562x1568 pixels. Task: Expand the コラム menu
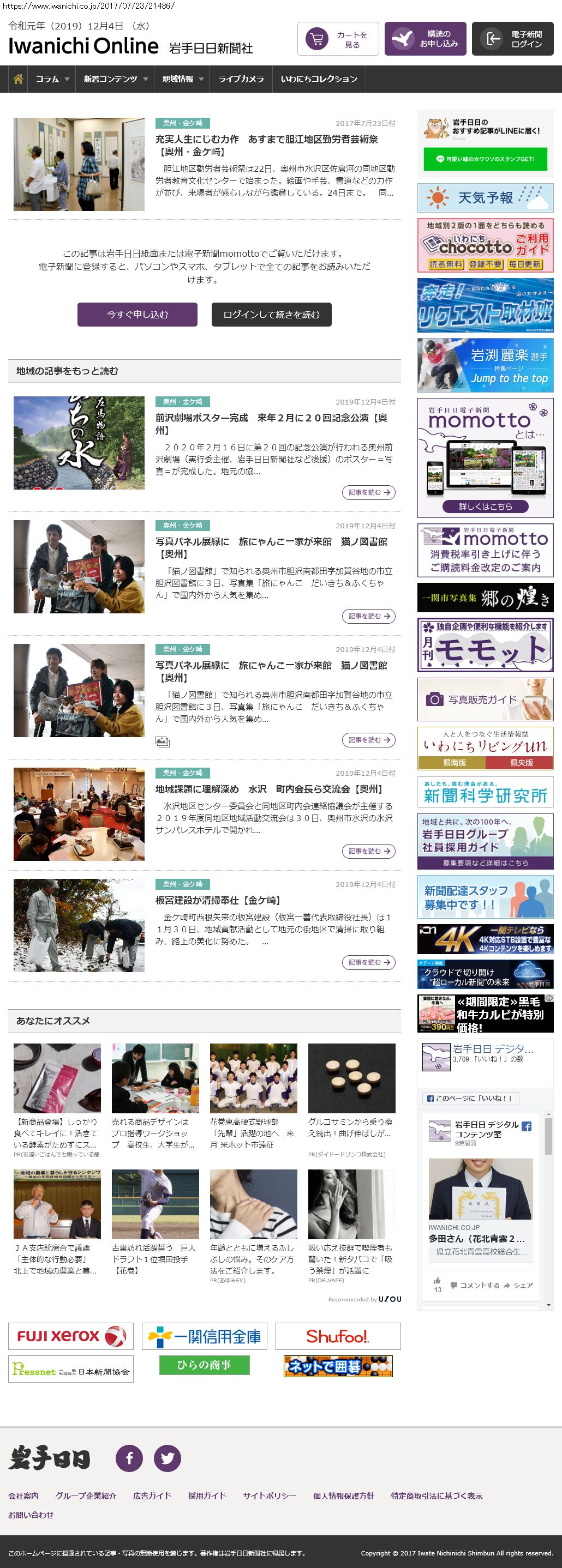[52, 79]
